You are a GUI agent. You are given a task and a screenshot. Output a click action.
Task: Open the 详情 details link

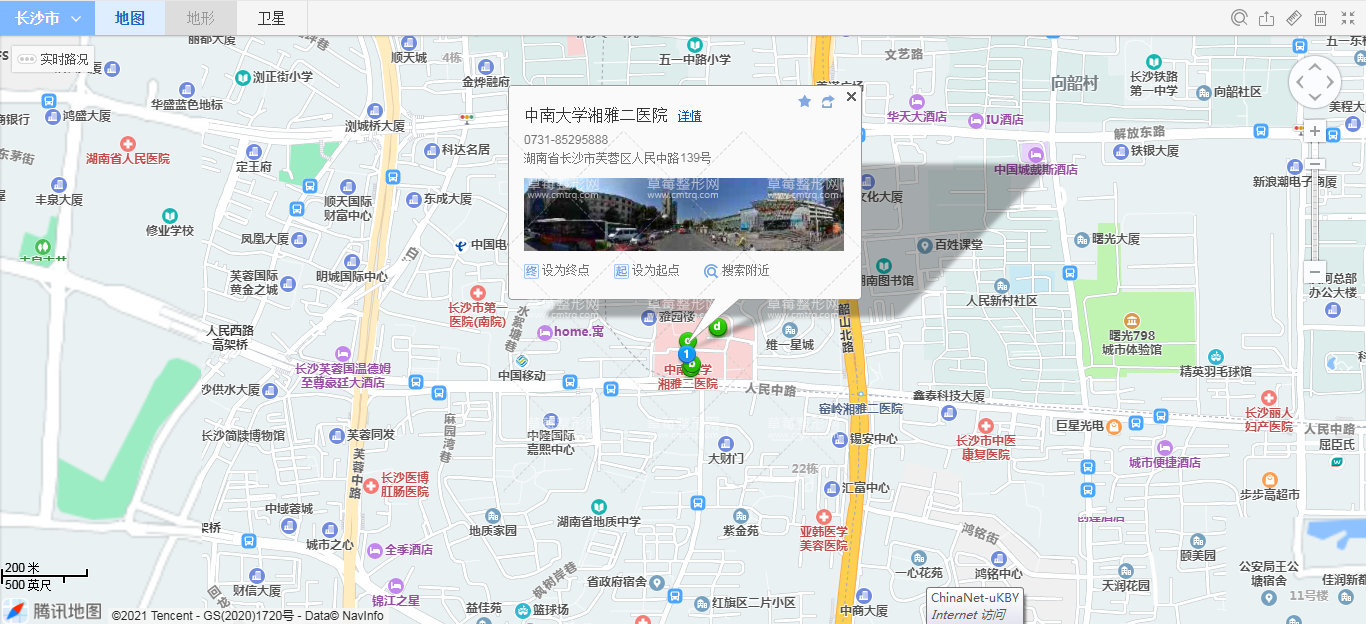[690, 116]
